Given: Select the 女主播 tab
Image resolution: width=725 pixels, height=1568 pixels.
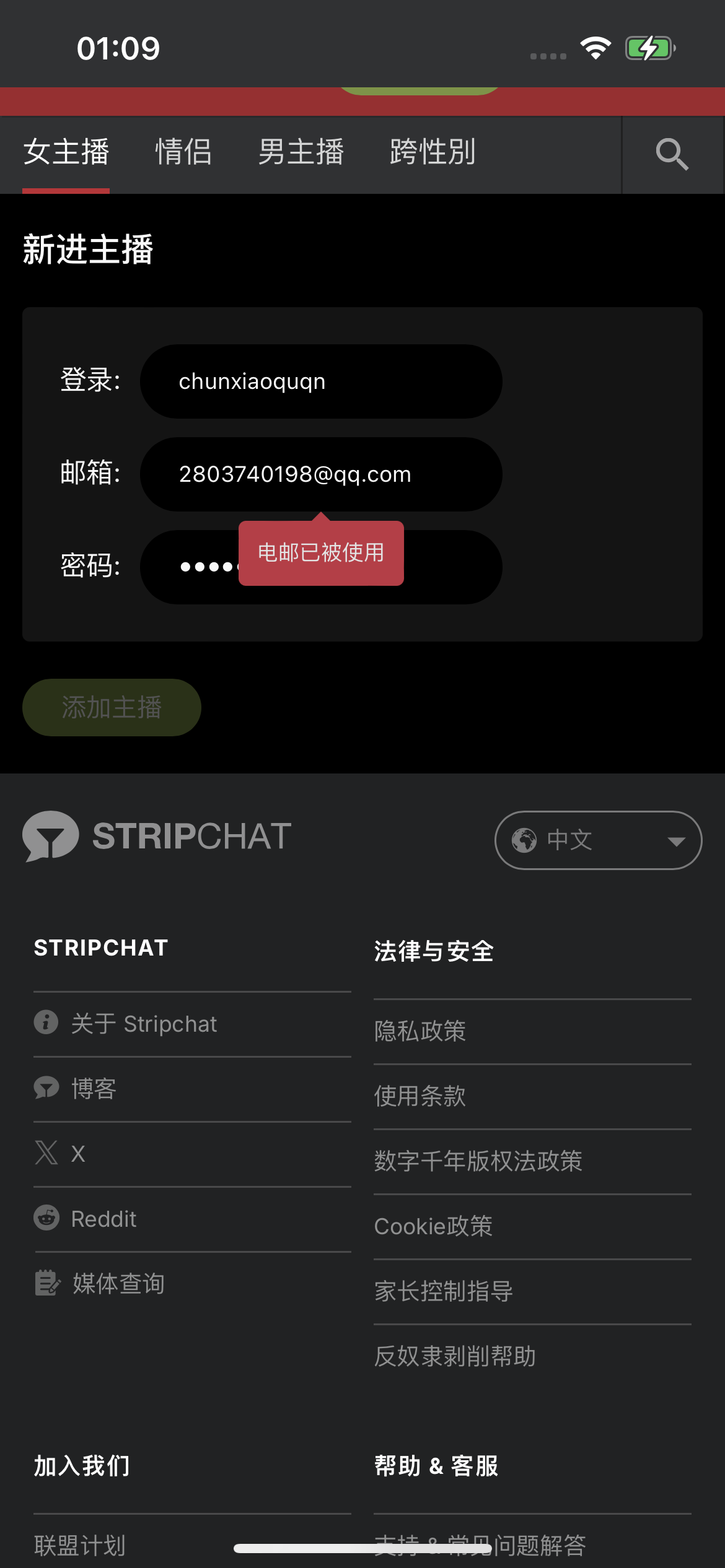Looking at the screenshot, I should point(66,152).
